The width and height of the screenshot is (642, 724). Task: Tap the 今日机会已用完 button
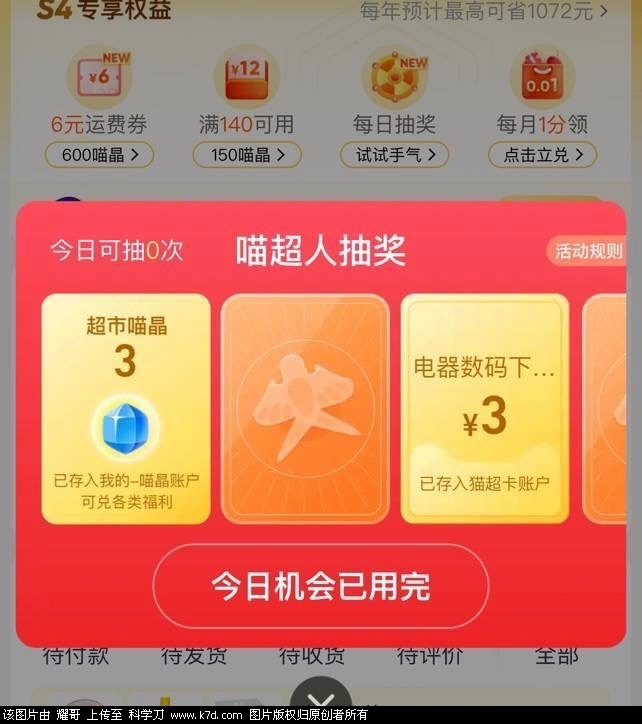(321, 586)
